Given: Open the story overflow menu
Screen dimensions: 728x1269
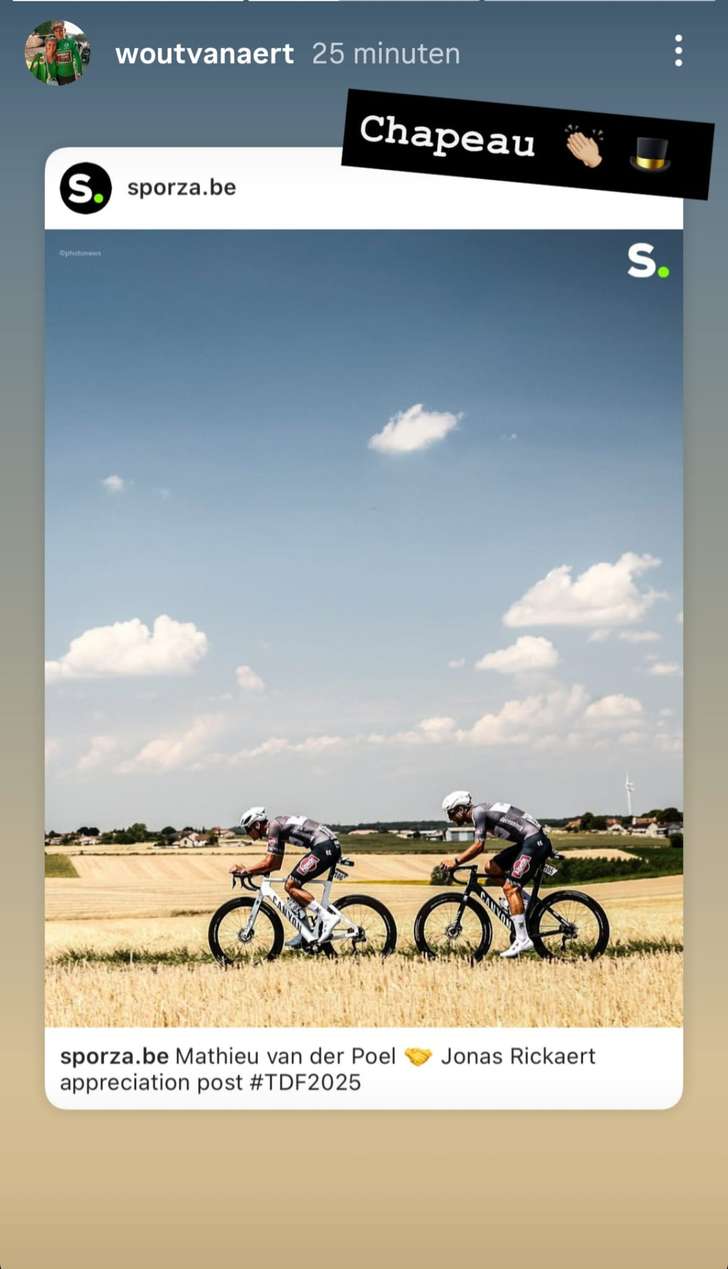Looking at the screenshot, I should [x=678, y=51].
